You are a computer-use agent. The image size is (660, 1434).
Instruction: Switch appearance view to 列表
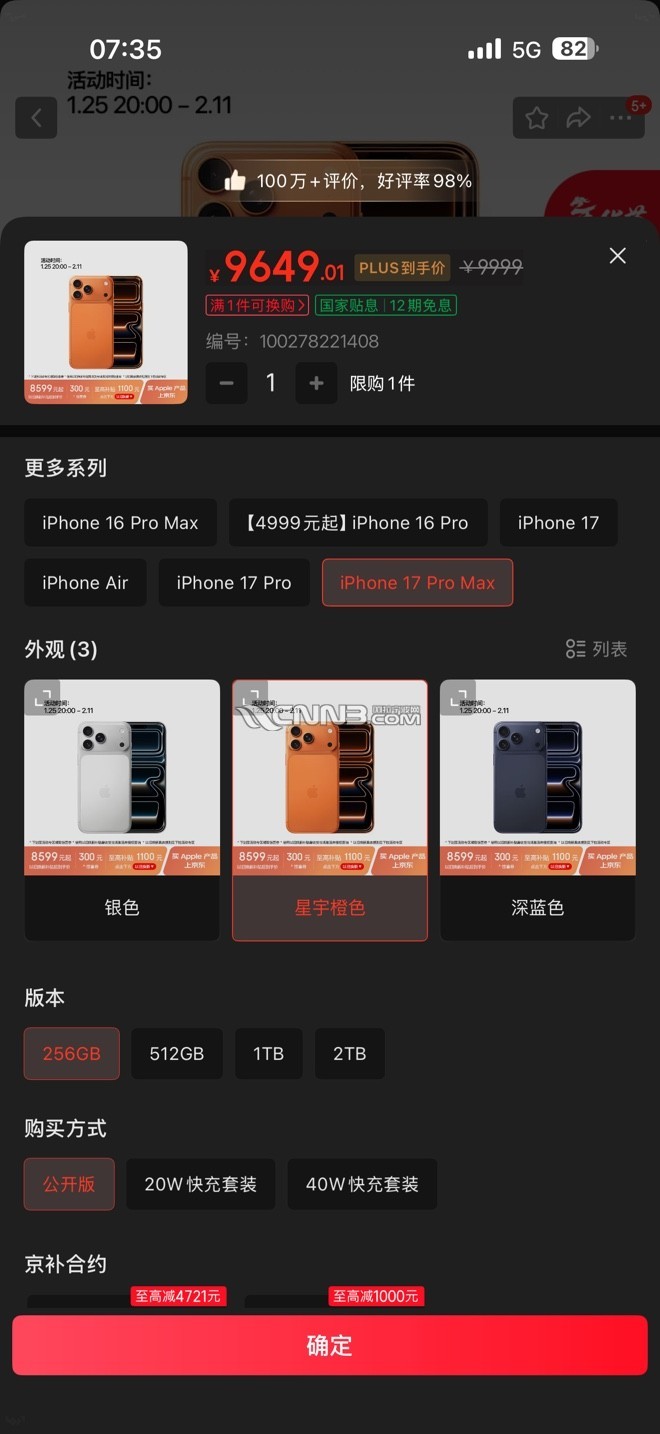pos(597,649)
